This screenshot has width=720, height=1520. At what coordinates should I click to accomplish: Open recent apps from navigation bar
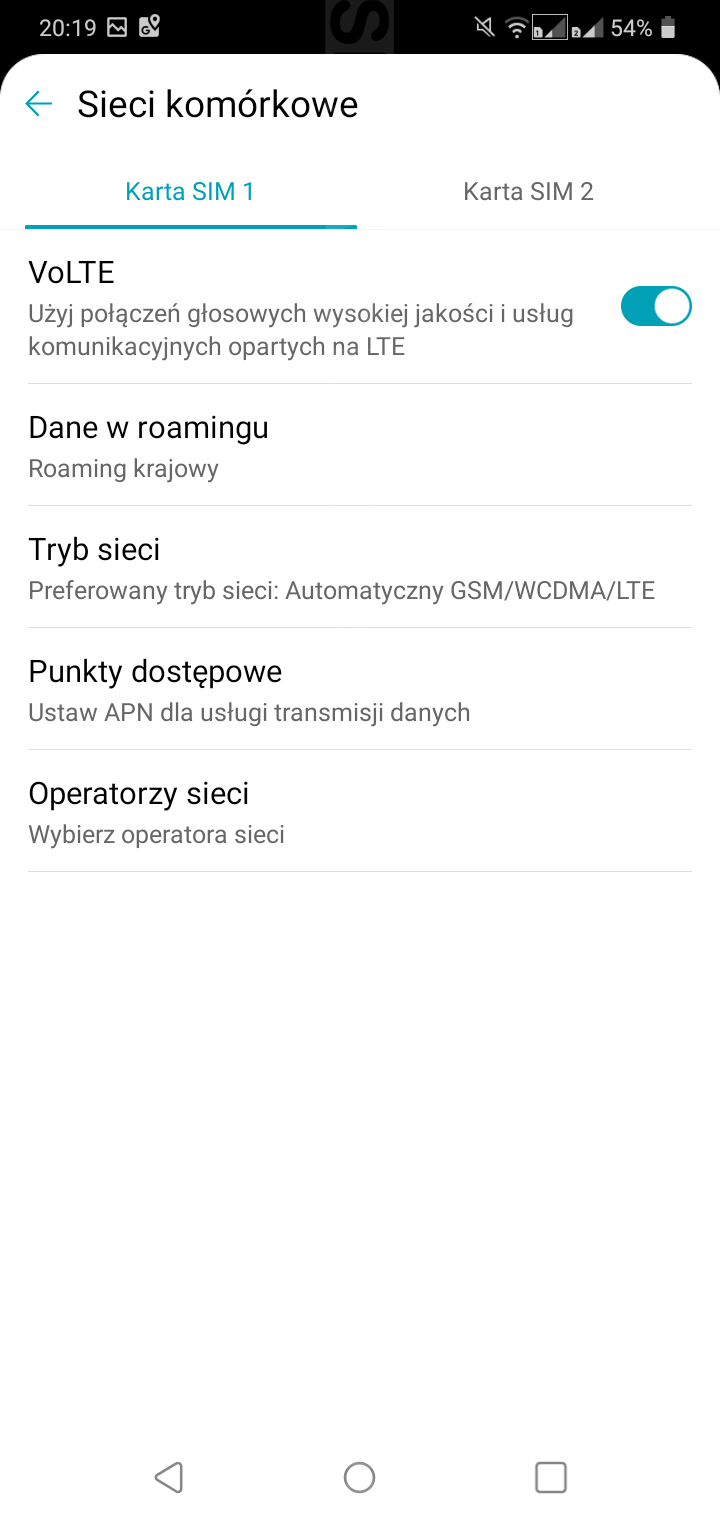[550, 1477]
